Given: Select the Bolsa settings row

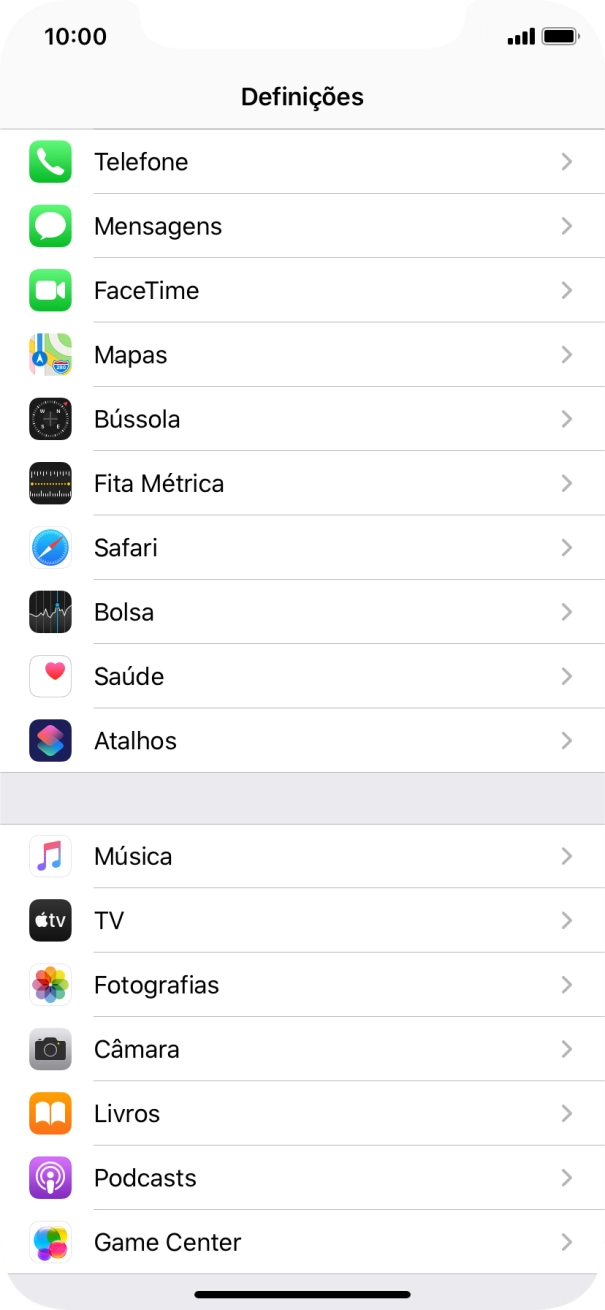Looking at the screenshot, I should point(300,612).
